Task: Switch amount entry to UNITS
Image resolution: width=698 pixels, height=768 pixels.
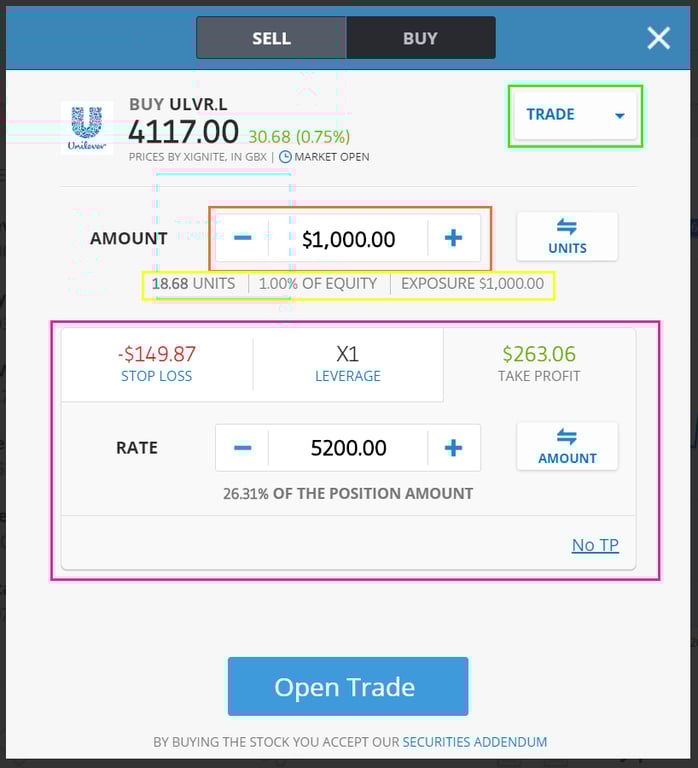Action: click(x=567, y=237)
